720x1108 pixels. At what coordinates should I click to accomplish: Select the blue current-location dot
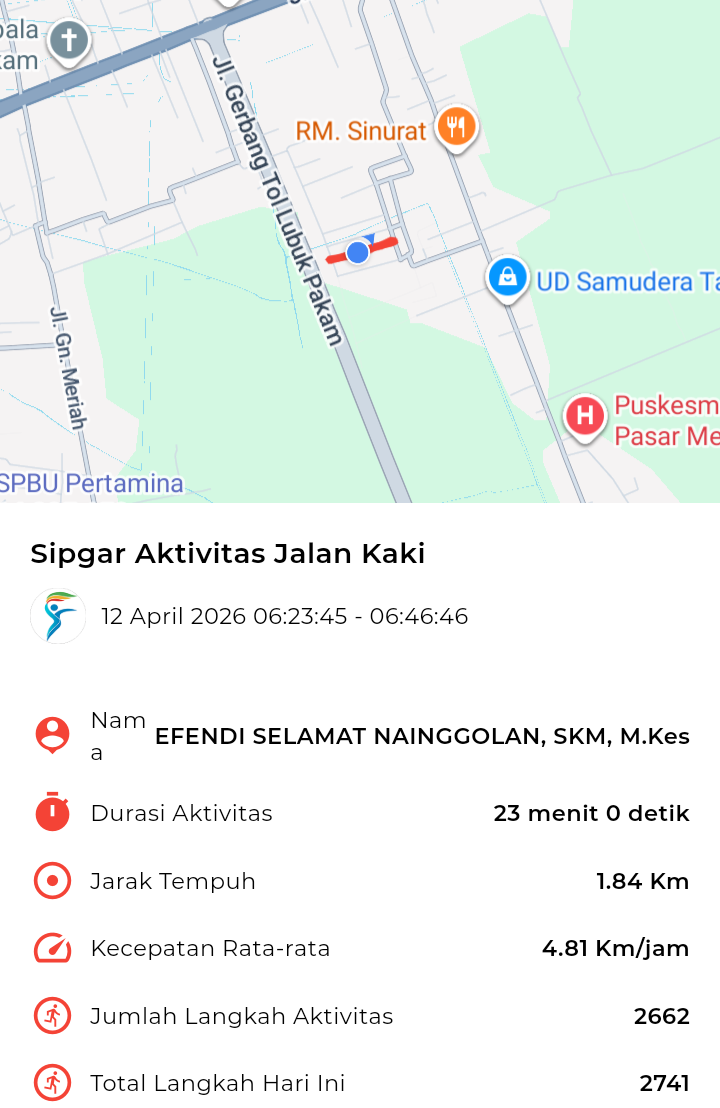pos(358,252)
